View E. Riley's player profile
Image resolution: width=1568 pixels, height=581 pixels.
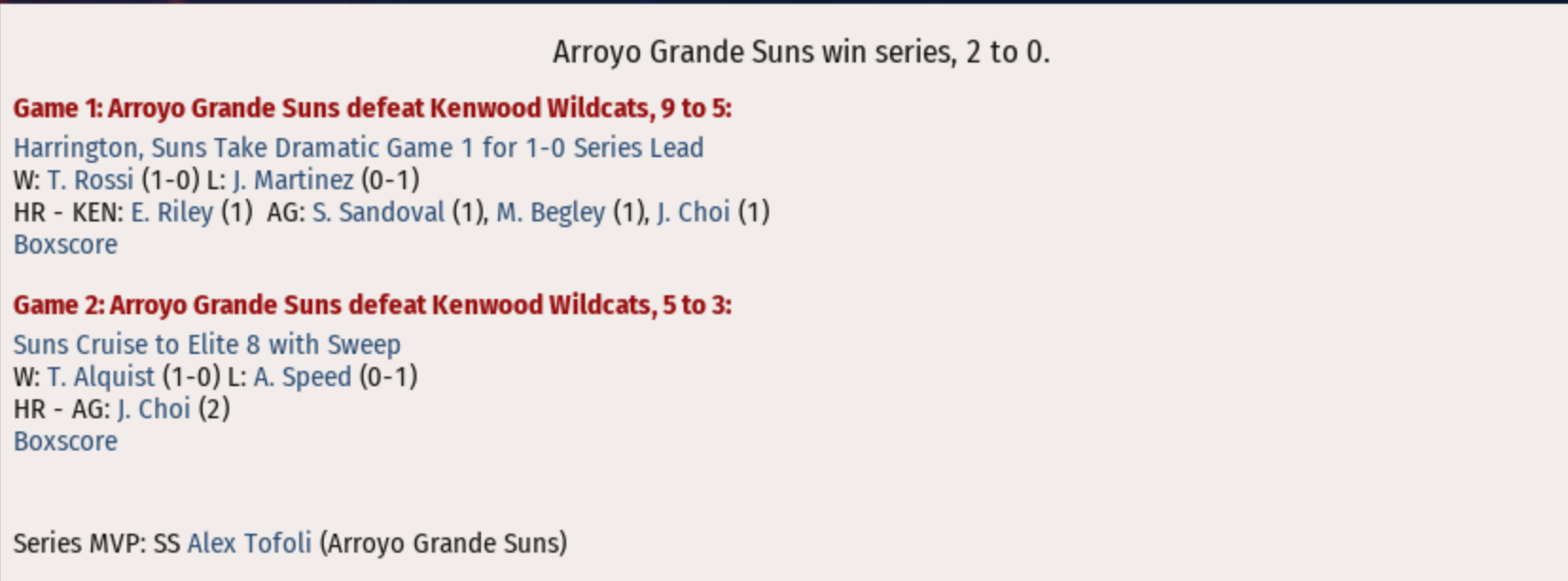point(171,213)
